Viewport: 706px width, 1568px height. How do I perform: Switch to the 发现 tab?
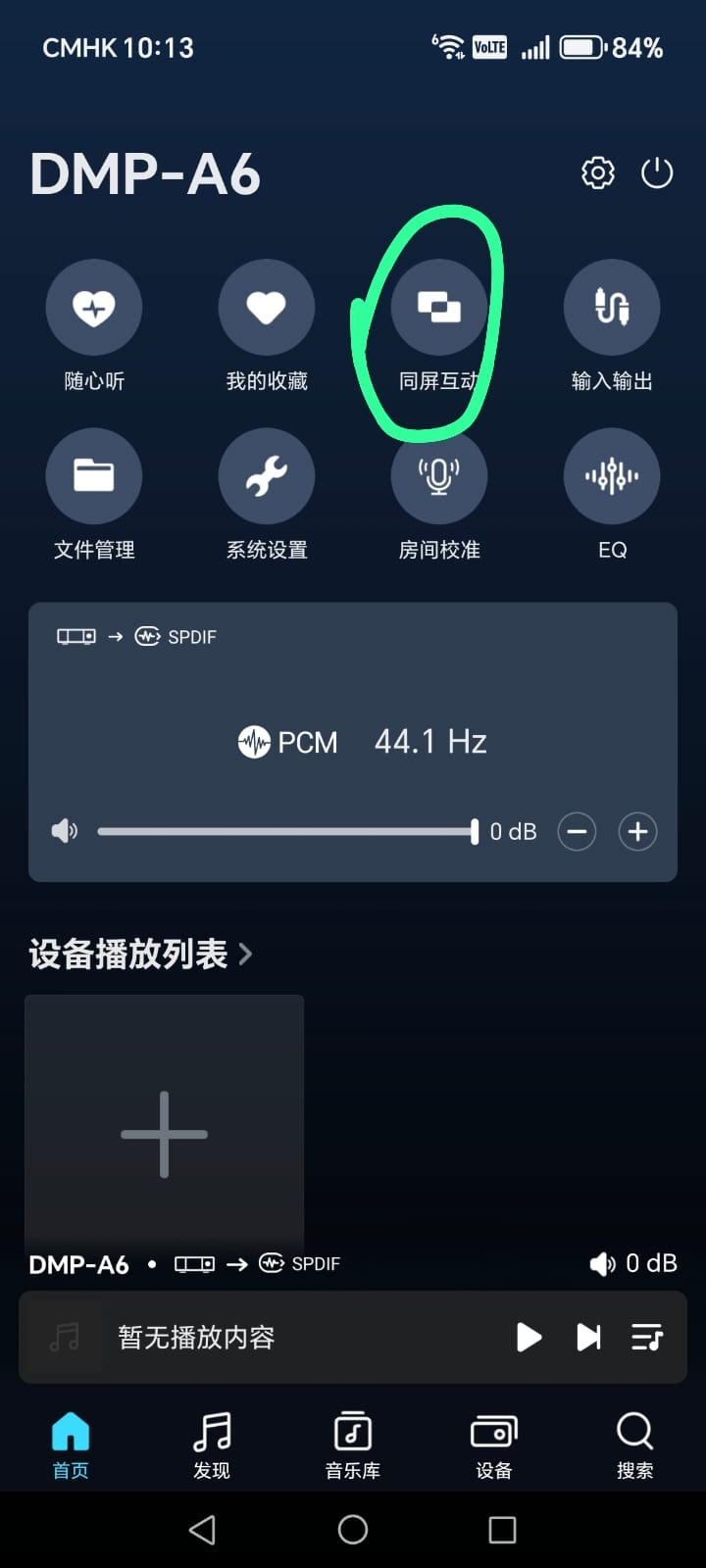(212, 1444)
